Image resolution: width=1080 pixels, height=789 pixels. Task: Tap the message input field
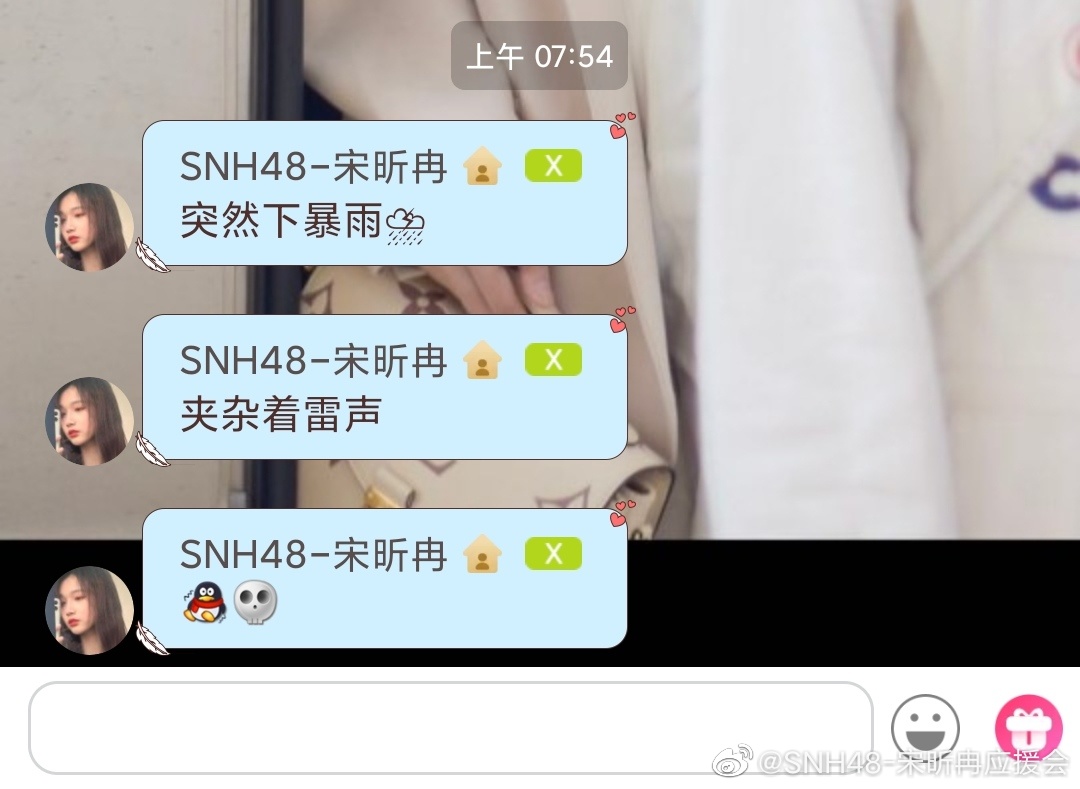tap(450, 727)
